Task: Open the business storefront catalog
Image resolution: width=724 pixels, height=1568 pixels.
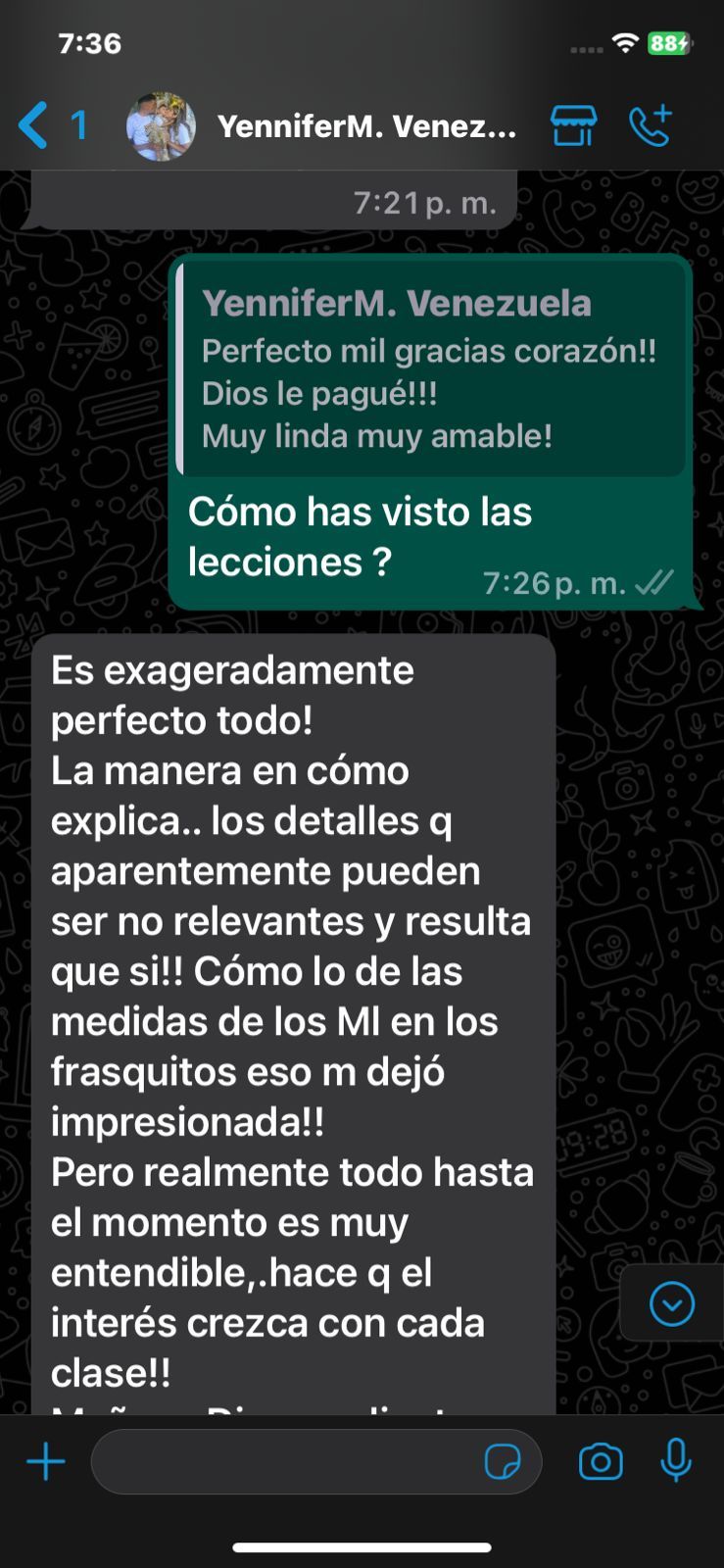Action: [x=573, y=126]
